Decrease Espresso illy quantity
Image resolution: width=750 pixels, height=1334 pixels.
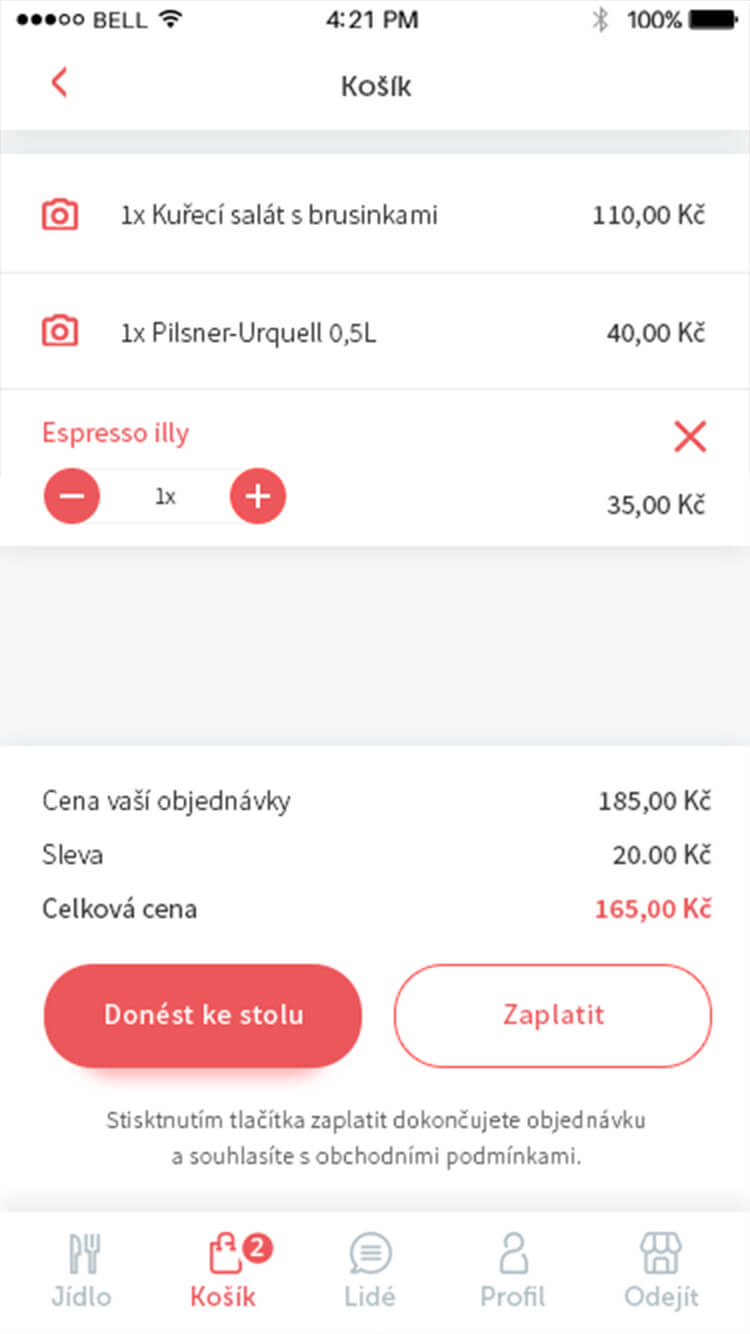[72, 496]
